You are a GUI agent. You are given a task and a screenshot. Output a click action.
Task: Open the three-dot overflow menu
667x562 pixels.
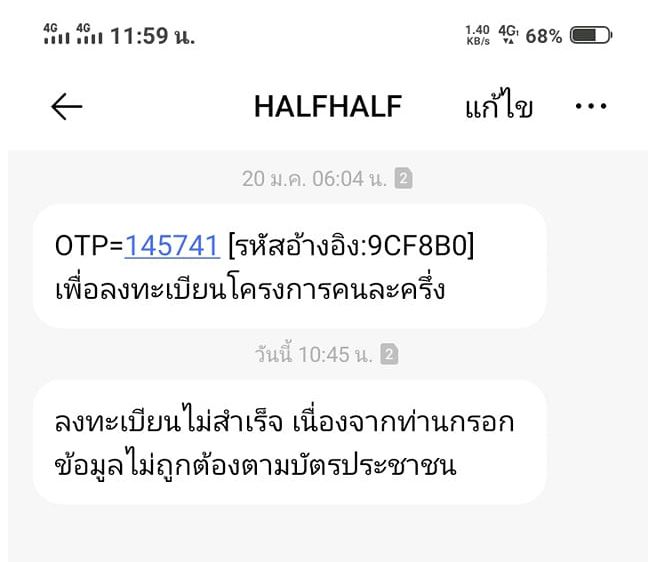[591, 107]
